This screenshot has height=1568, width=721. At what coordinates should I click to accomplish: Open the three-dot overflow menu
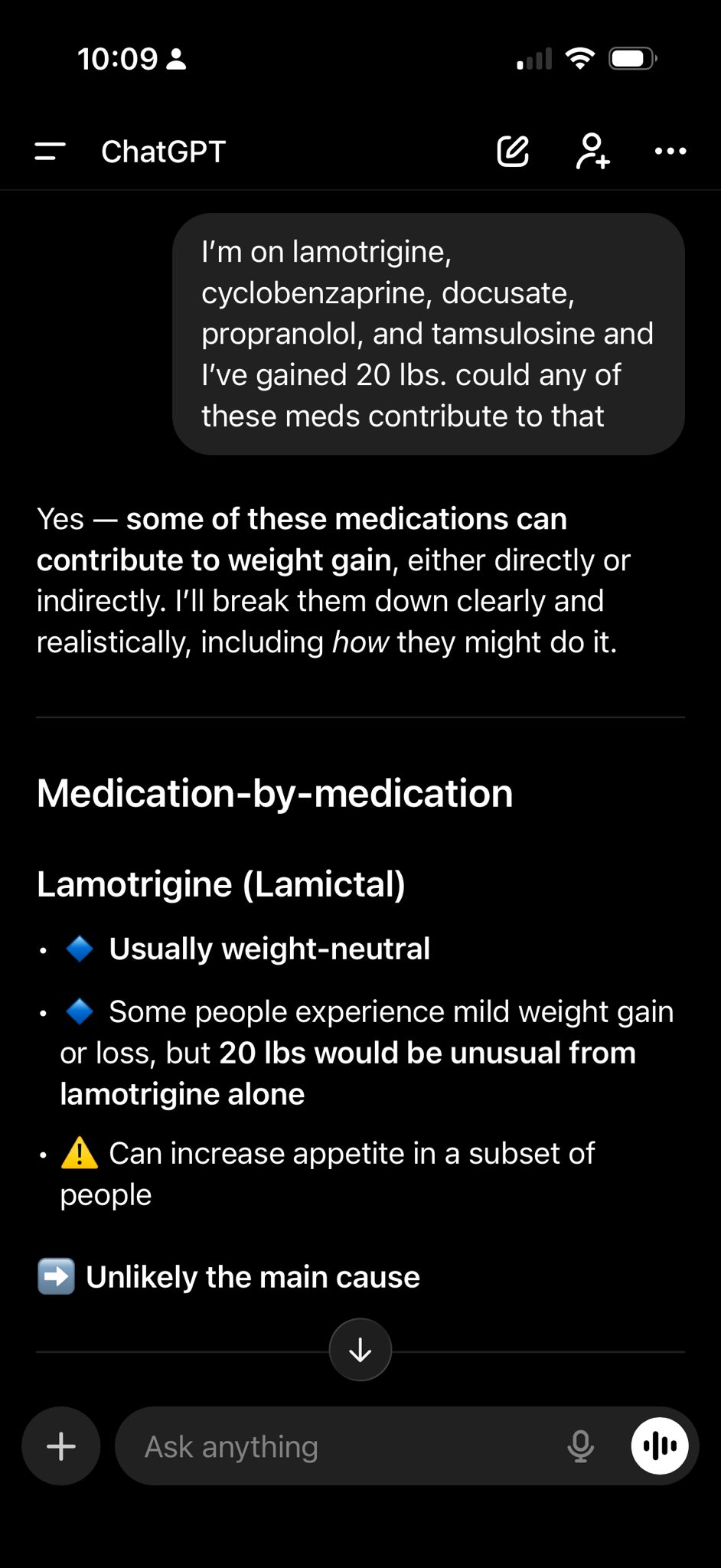coord(670,151)
